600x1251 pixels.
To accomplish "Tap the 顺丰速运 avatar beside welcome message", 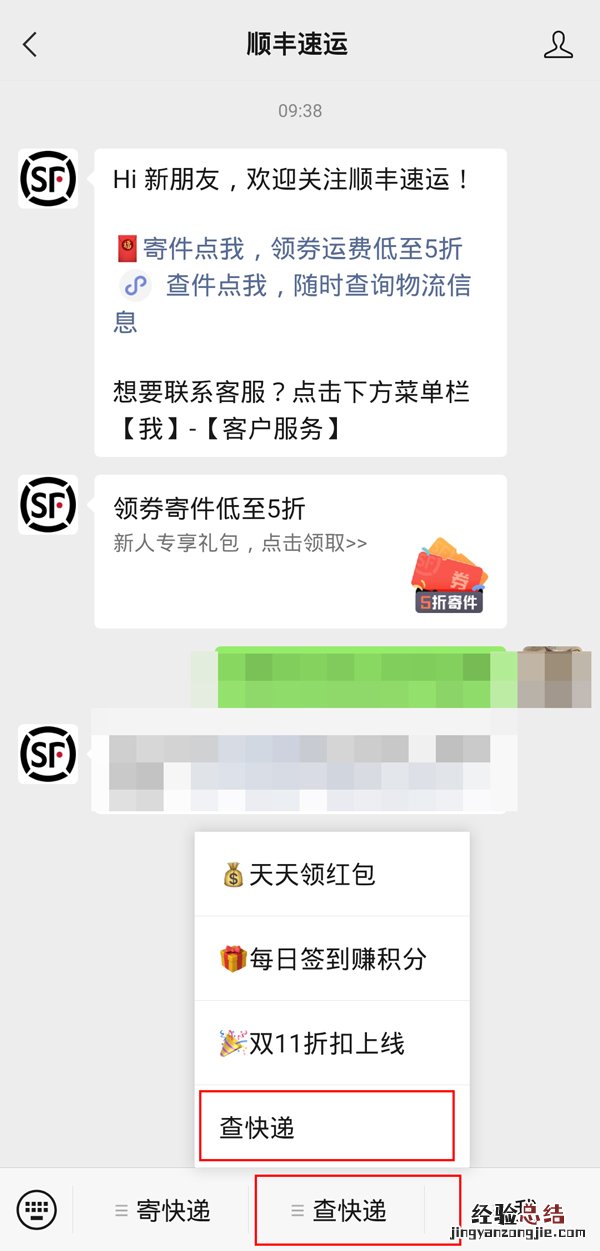I will click(x=48, y=179).
